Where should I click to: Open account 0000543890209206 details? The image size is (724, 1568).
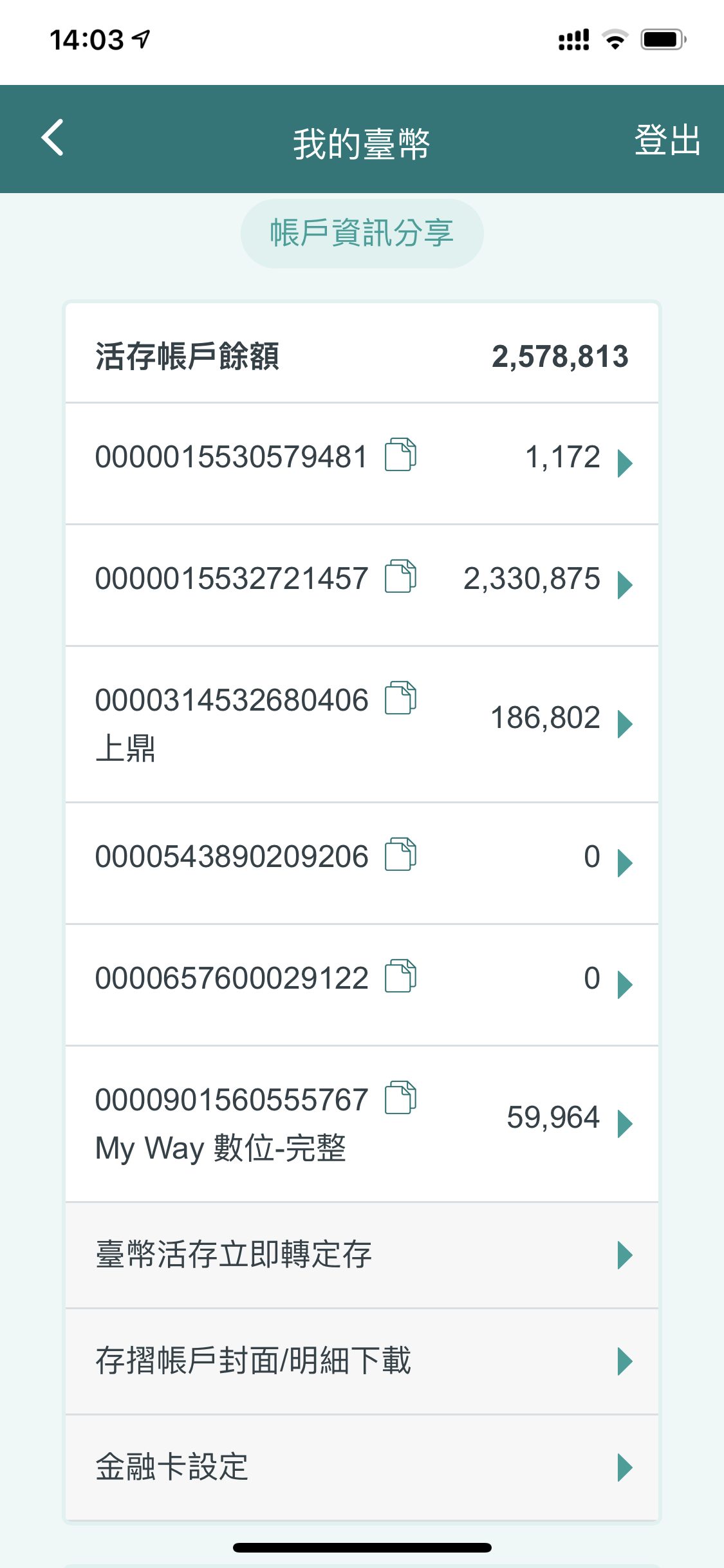[x=624, y=863]
